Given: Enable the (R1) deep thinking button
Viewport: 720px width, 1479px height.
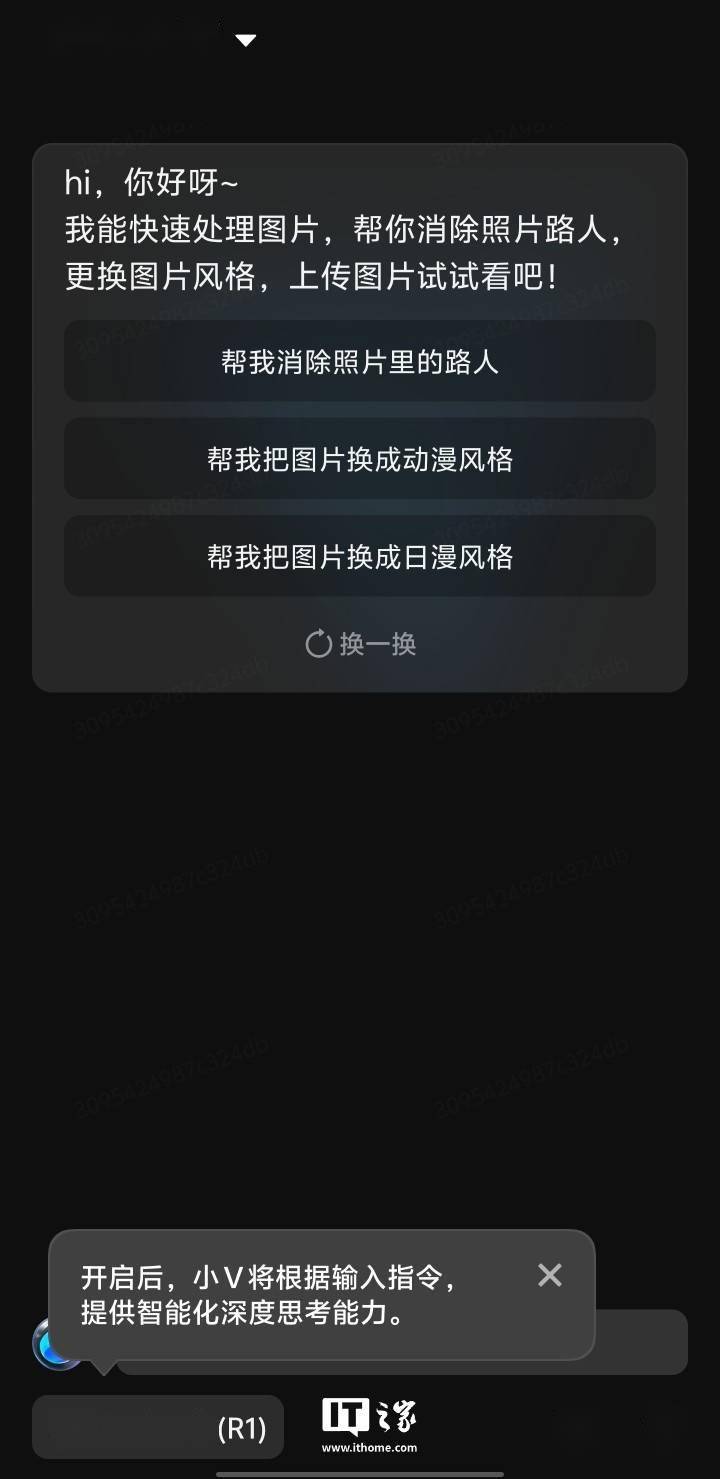Looking at the screenshot, I should pyautogui.click(x=158, y=1427).
